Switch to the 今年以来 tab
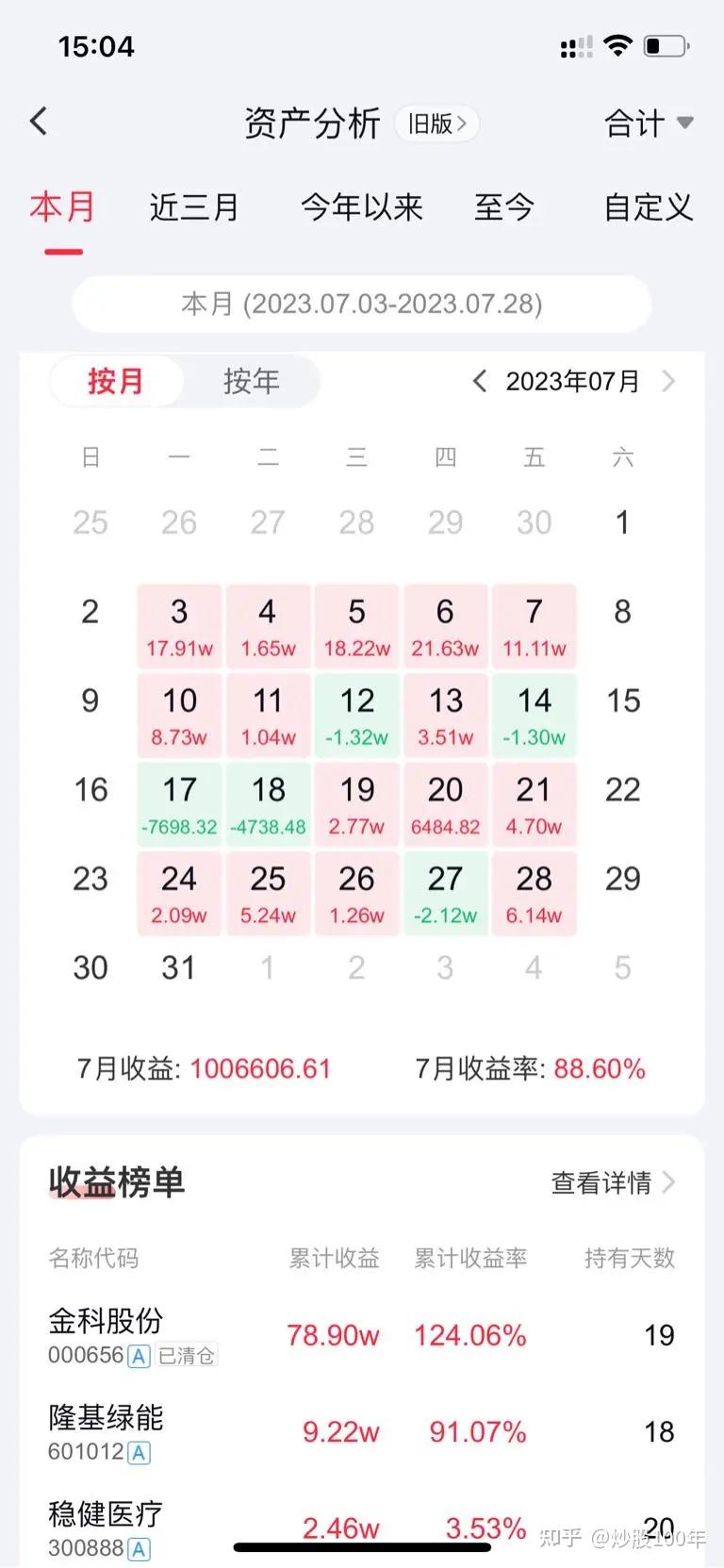 (361, 207)
